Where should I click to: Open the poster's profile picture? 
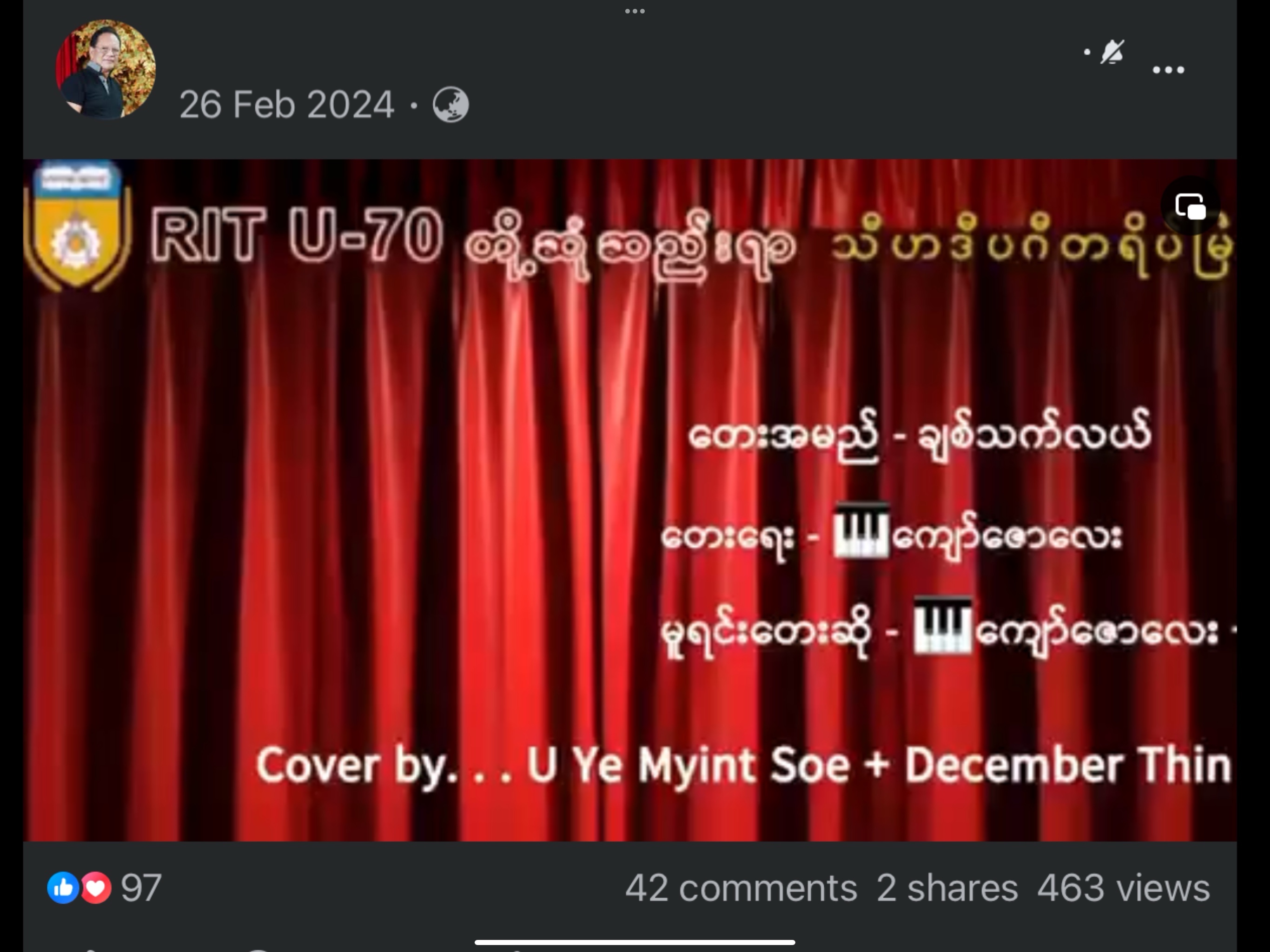pos(105,69)
